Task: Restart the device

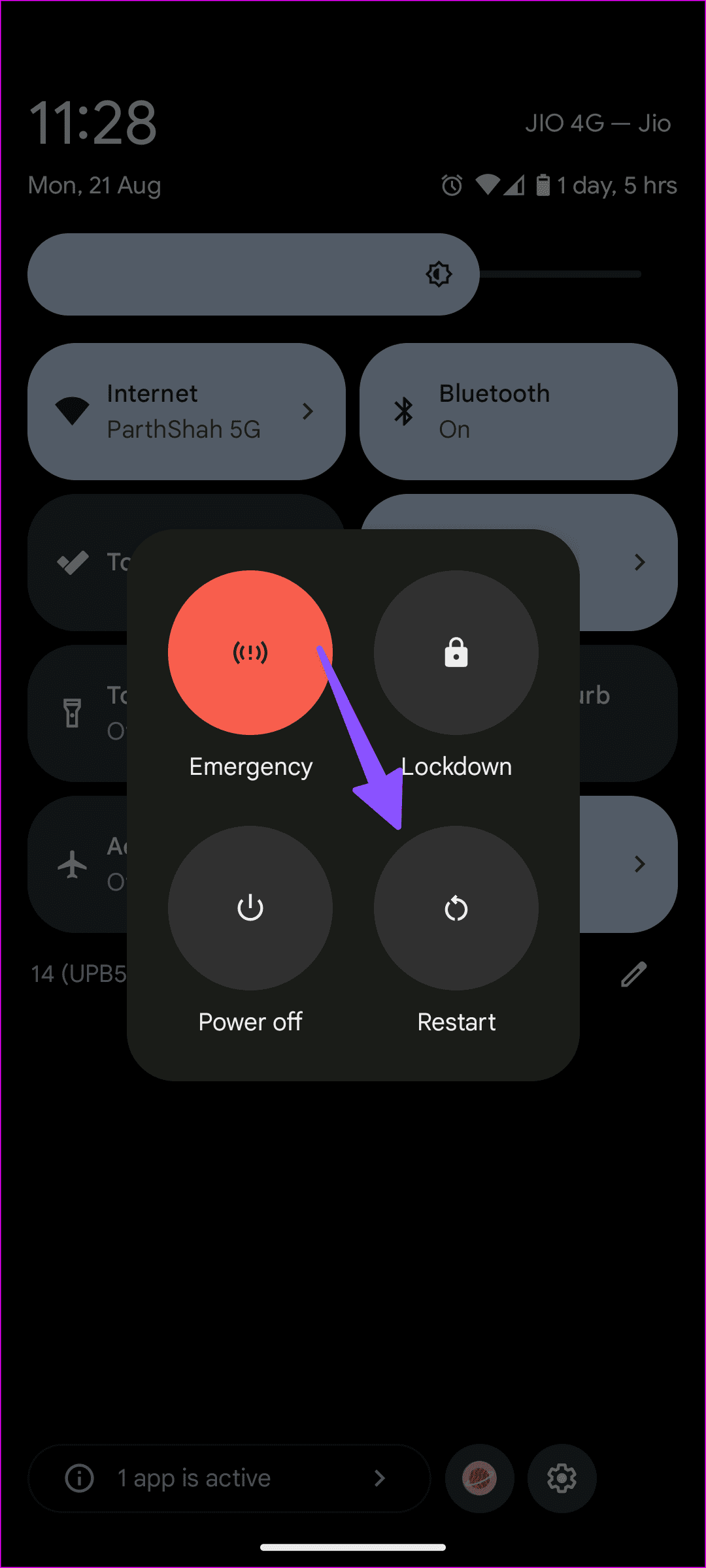Action: click(456, 908)
